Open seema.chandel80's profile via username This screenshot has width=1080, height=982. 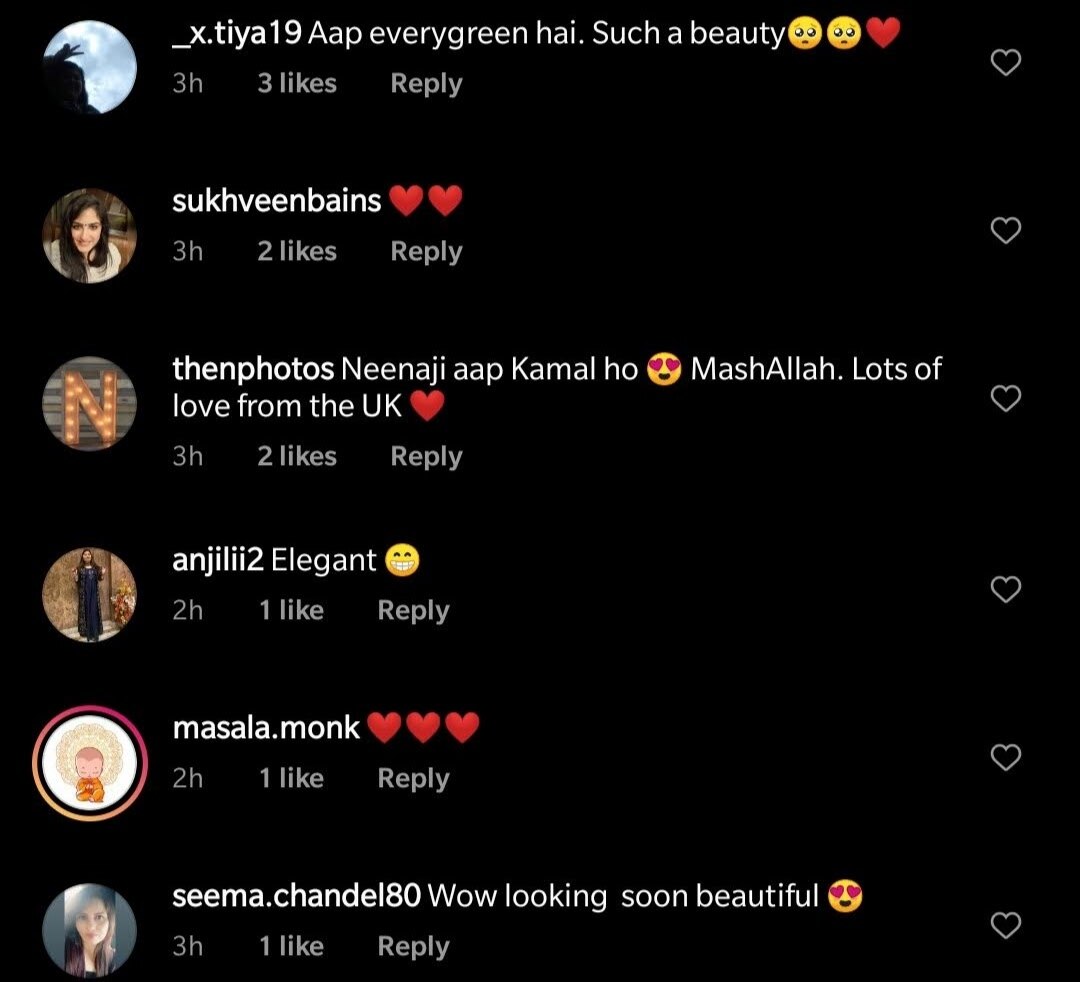click(x=296, y=896)
